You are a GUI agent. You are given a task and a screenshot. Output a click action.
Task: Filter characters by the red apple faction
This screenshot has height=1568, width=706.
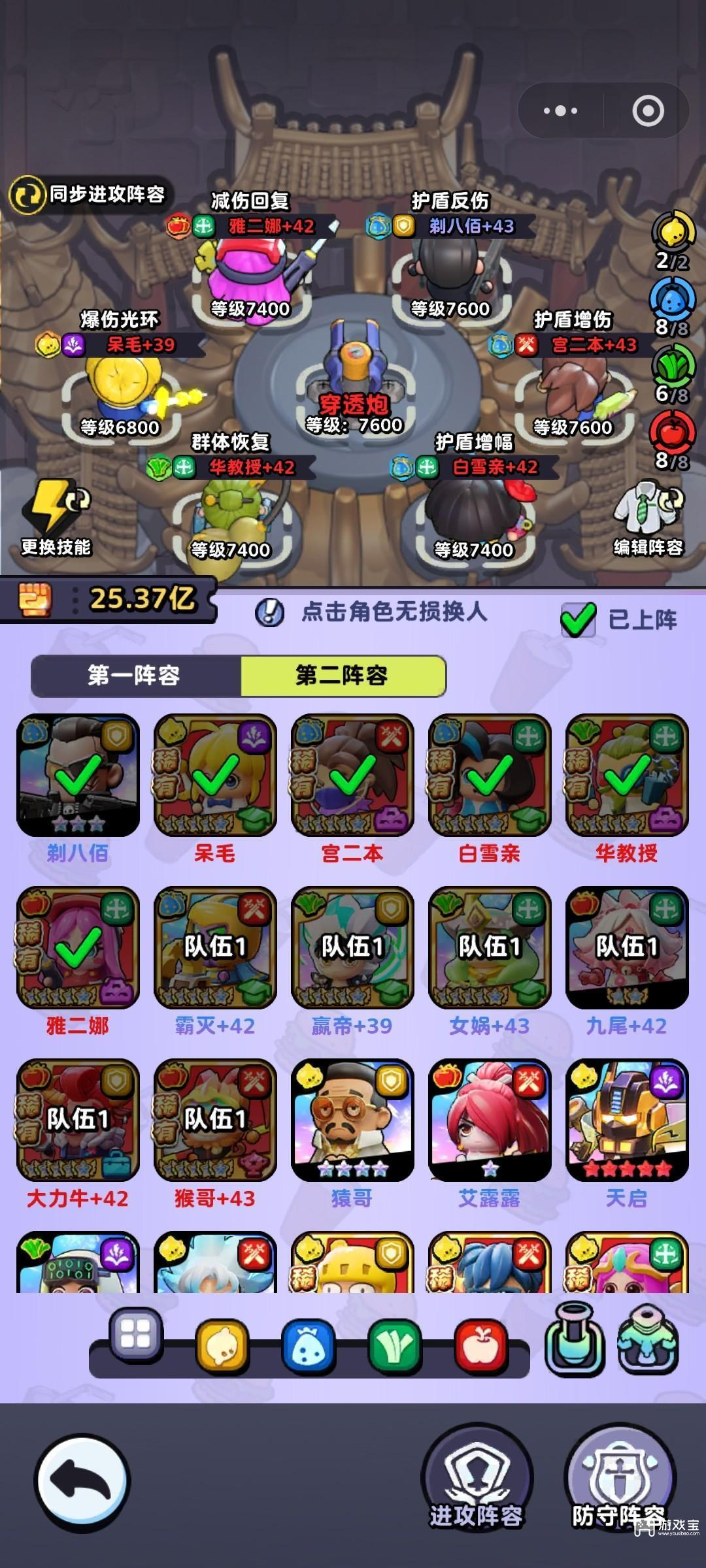click(481, 1346)
